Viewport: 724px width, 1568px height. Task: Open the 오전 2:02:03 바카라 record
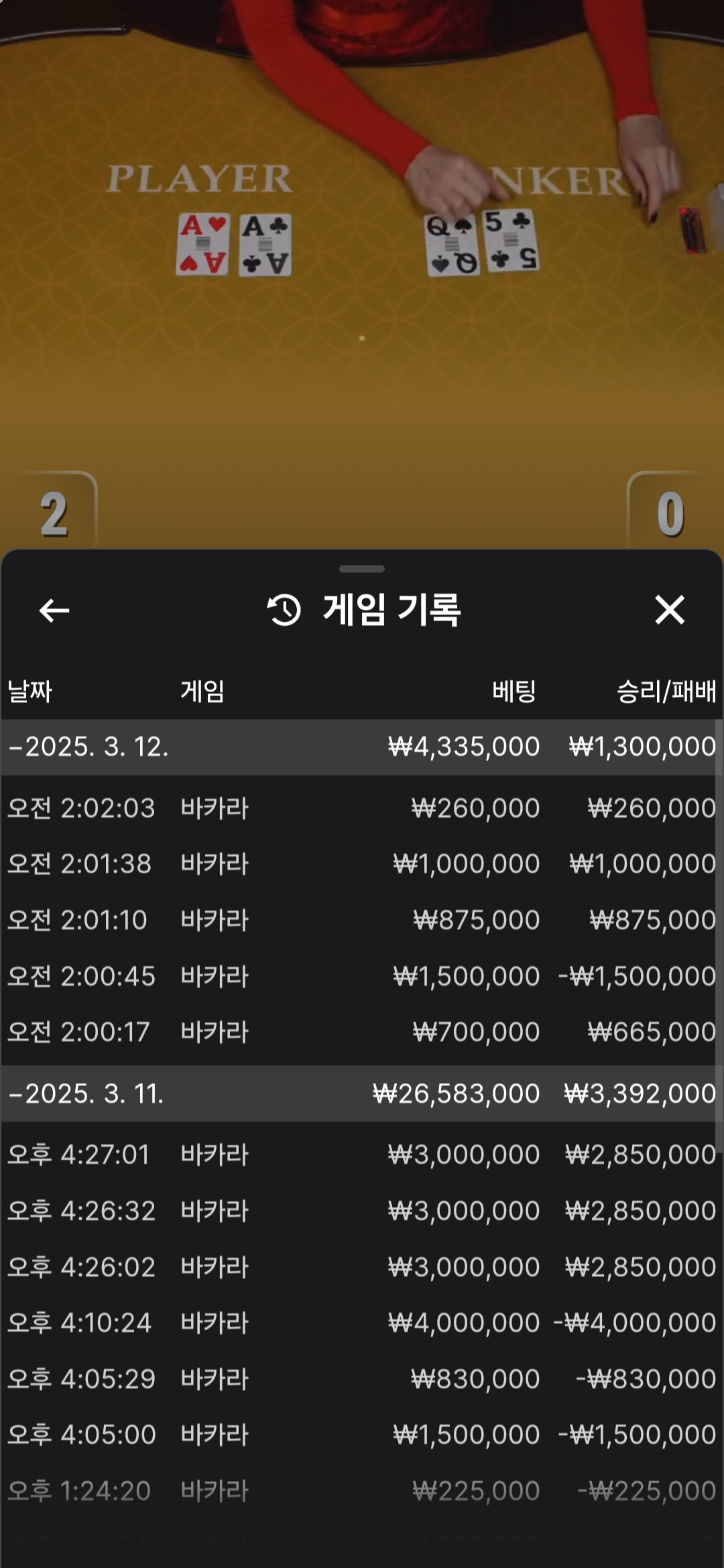point(362,808)
